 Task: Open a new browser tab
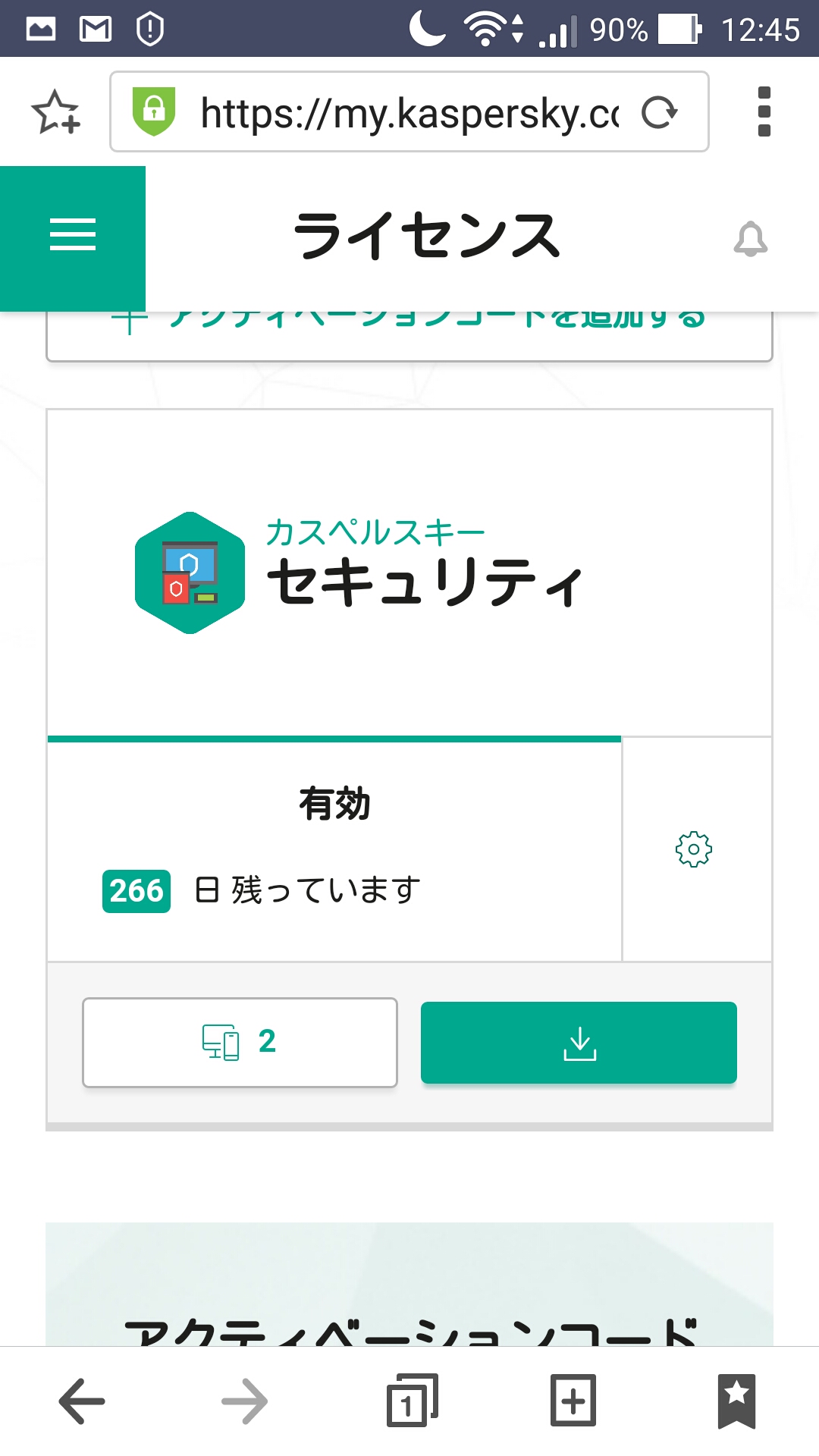click(573, 1401)
